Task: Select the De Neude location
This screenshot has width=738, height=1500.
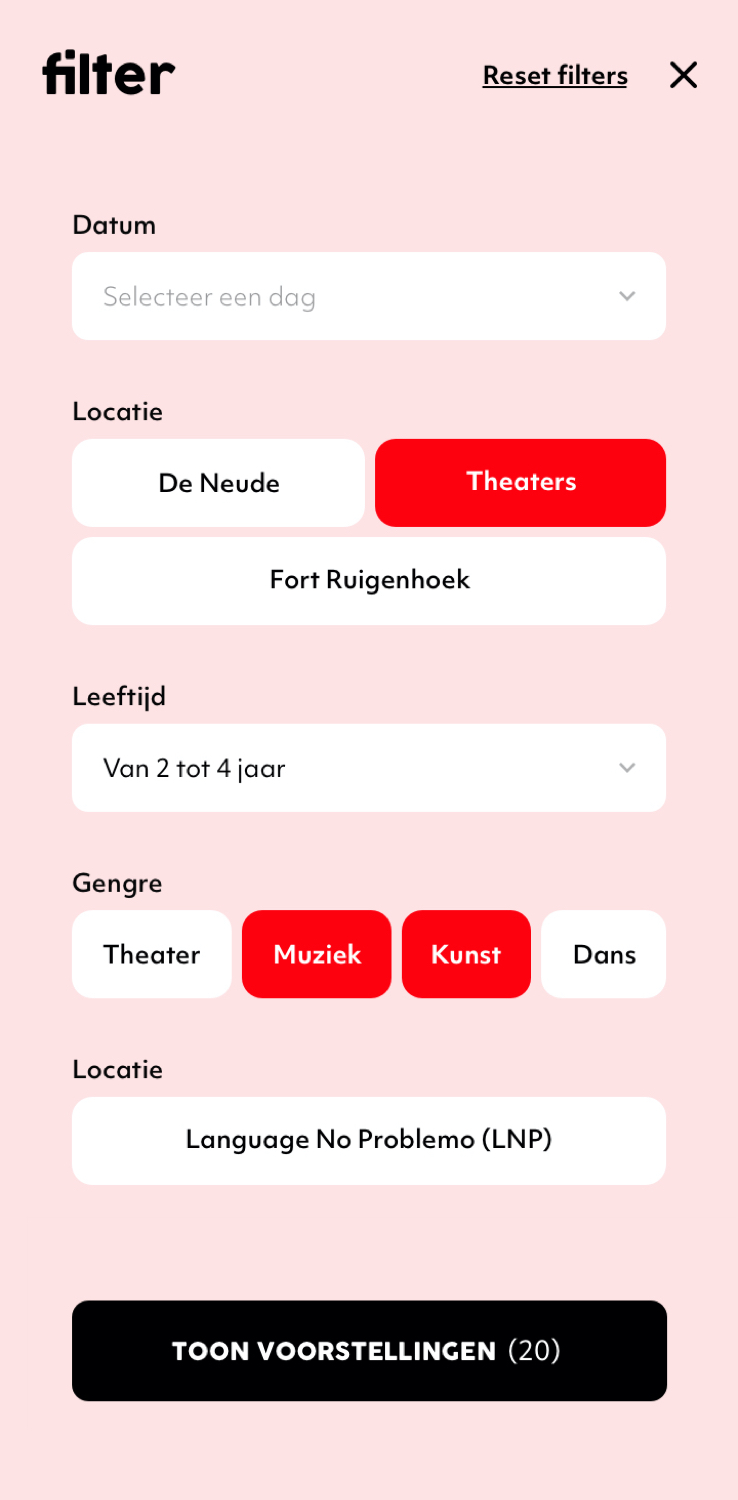Action: tap(218, 483)
